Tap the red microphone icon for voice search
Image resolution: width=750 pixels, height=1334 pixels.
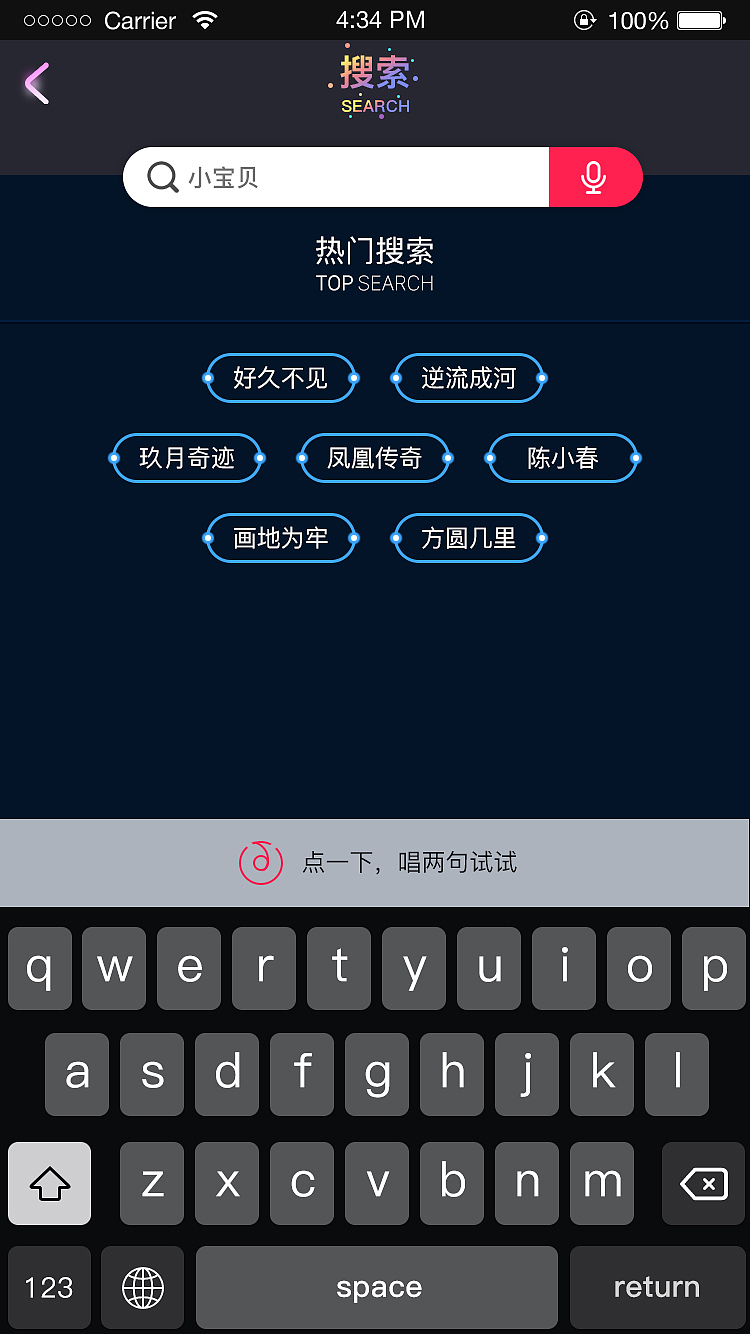pos(594,177)
